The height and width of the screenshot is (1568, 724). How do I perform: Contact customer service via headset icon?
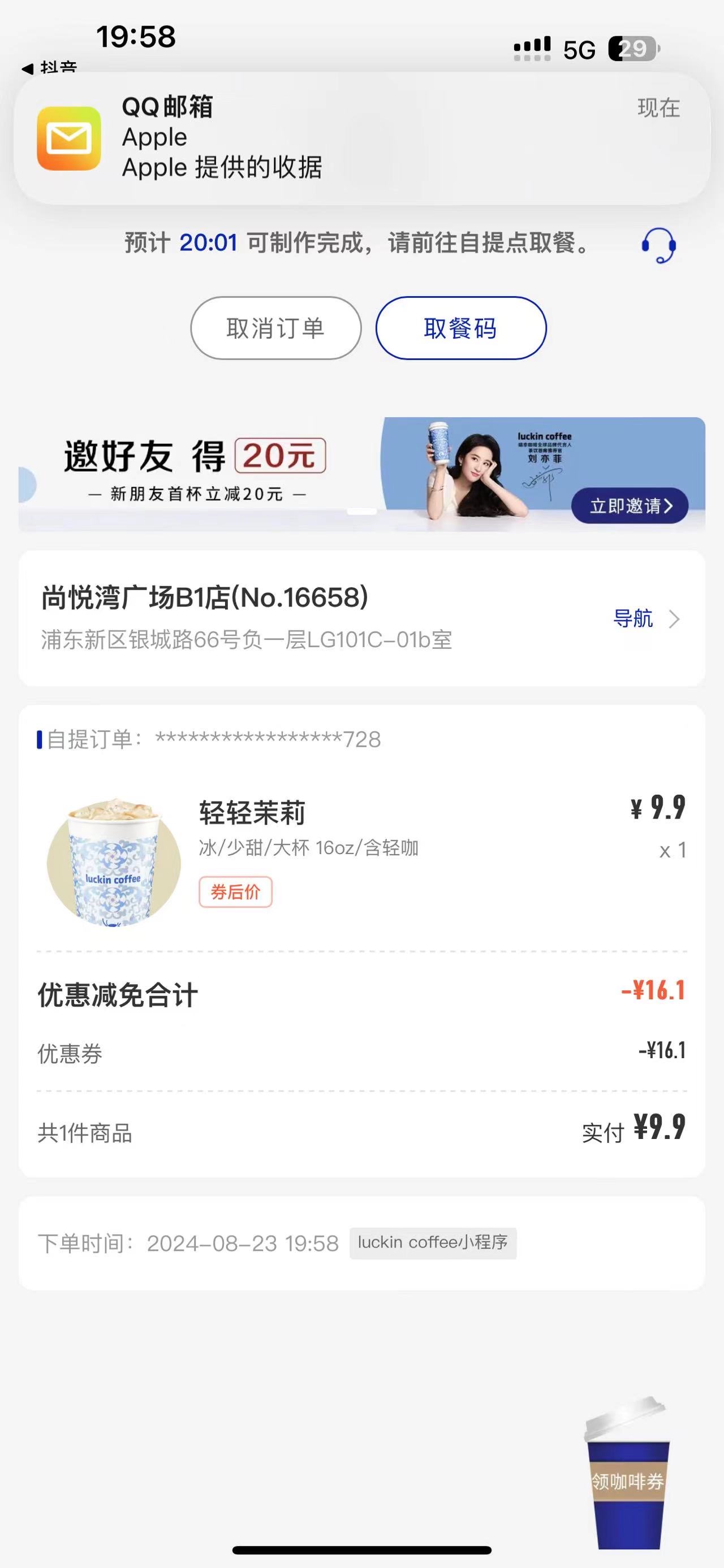tap(658, 245)
